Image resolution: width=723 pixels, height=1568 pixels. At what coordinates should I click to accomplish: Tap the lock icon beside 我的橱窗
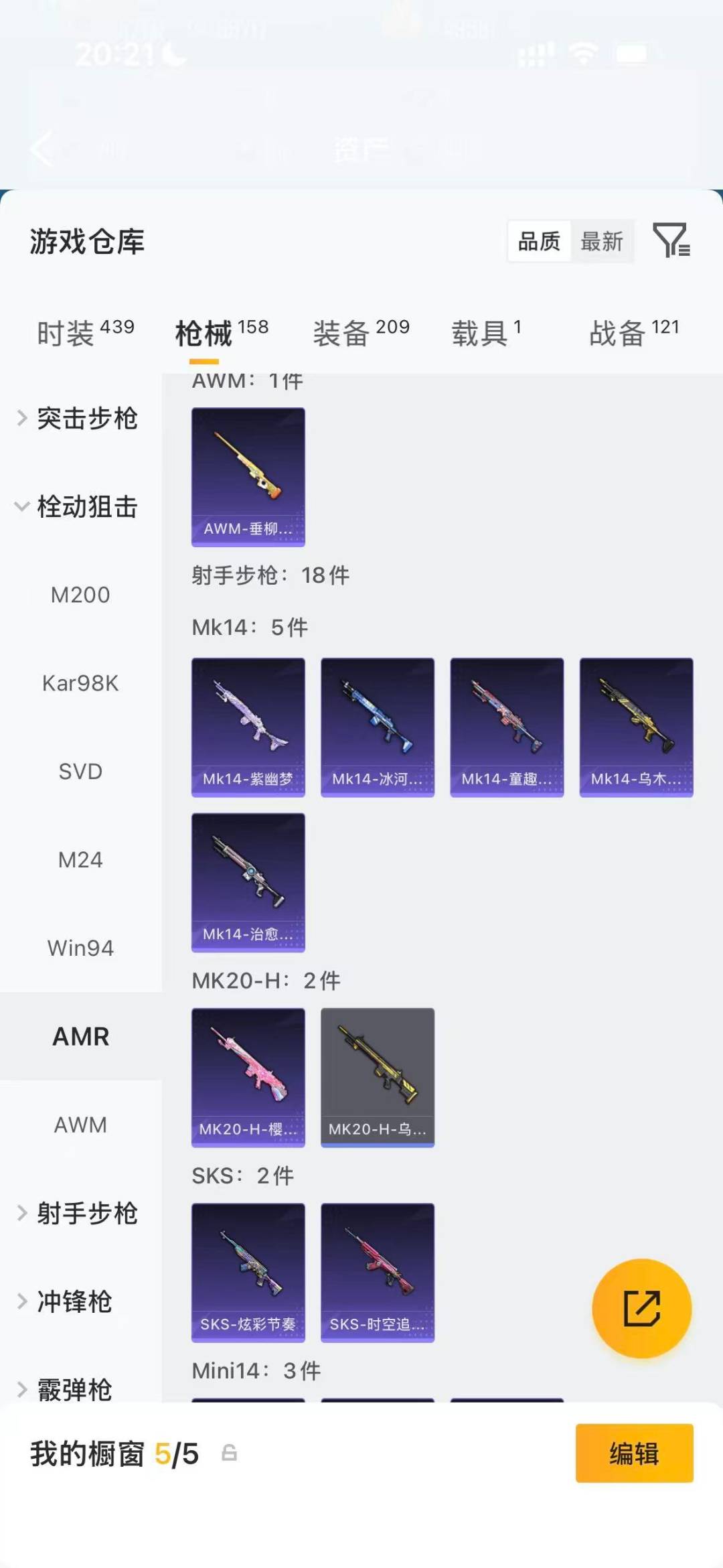click(228, 1453)
